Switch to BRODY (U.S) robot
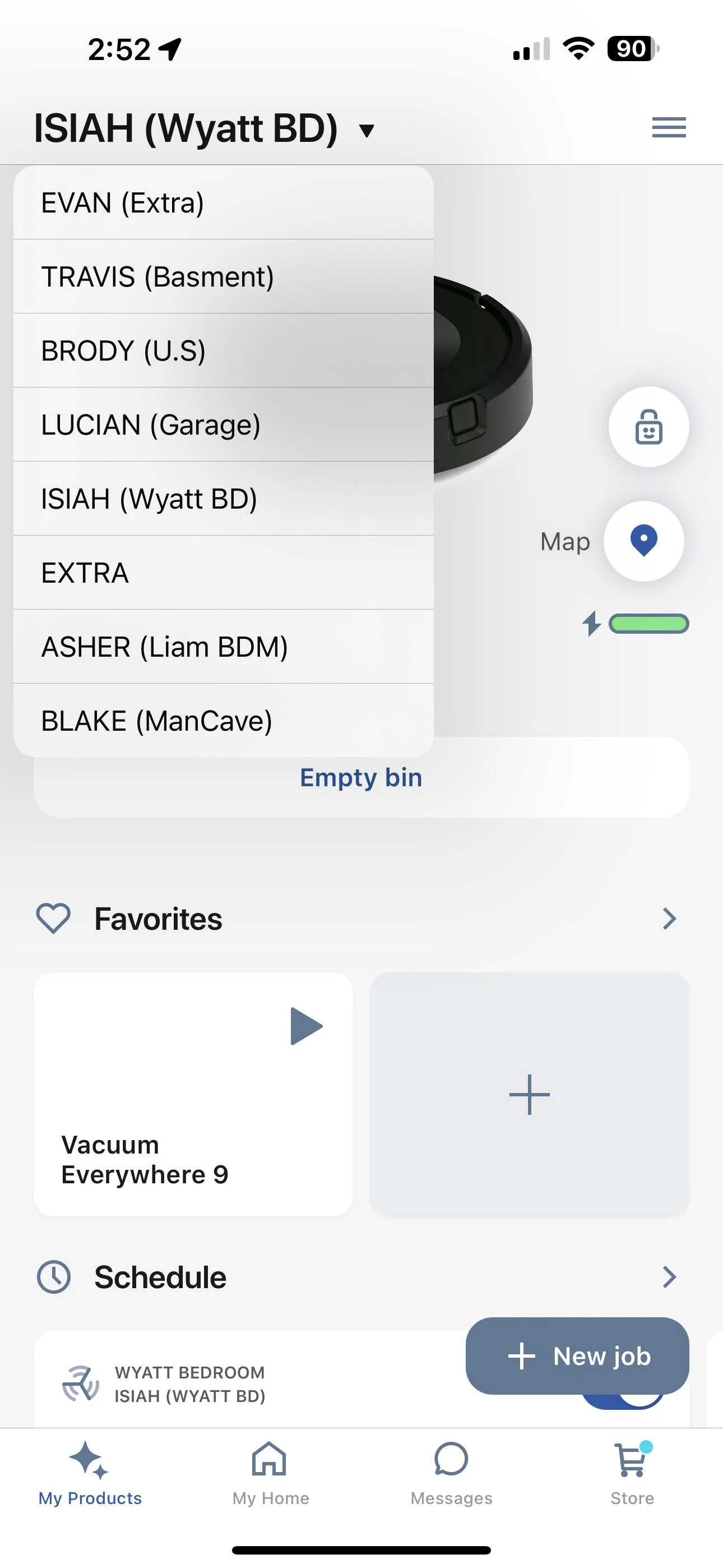The height and width of the screenshot is (1568, 723). tap(223, 351)
